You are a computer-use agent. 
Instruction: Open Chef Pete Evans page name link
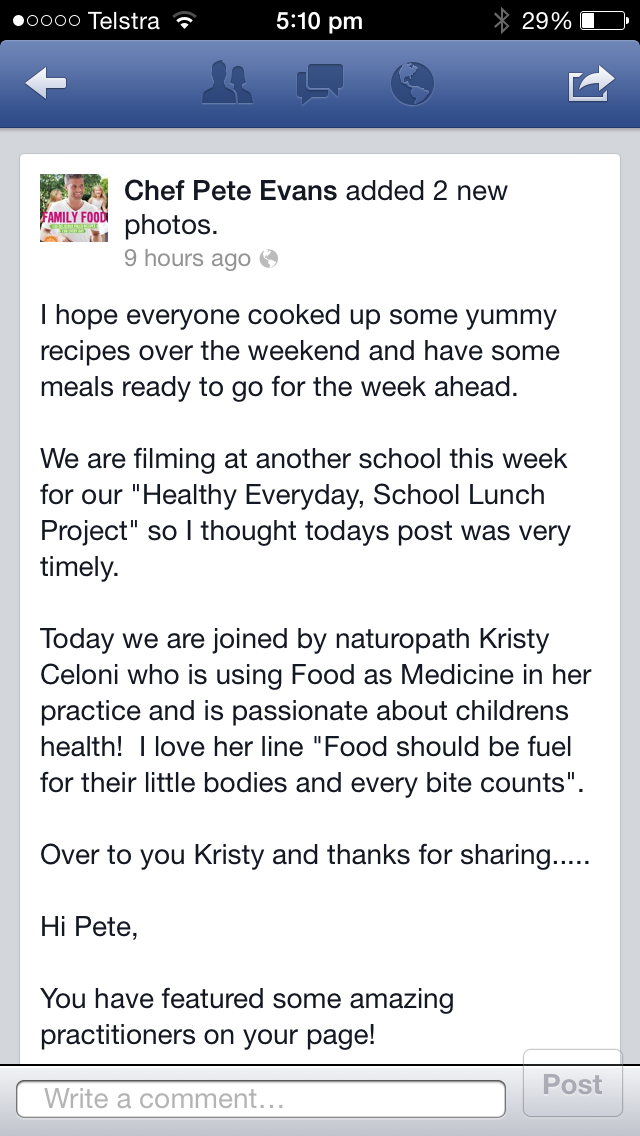pyautogui.click(x=230, y=191)
